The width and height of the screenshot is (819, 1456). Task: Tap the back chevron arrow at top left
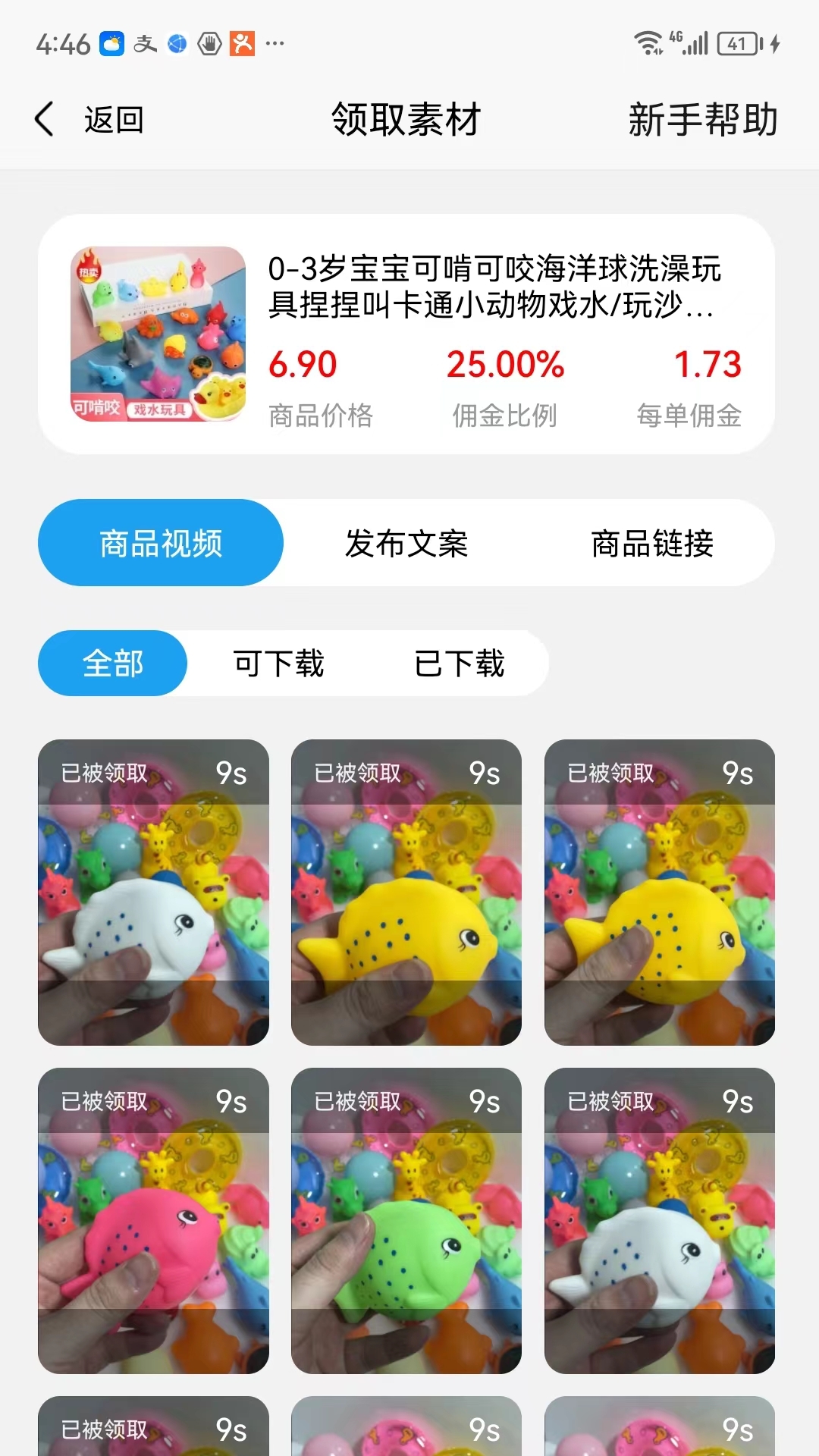[x=43, y=118]
